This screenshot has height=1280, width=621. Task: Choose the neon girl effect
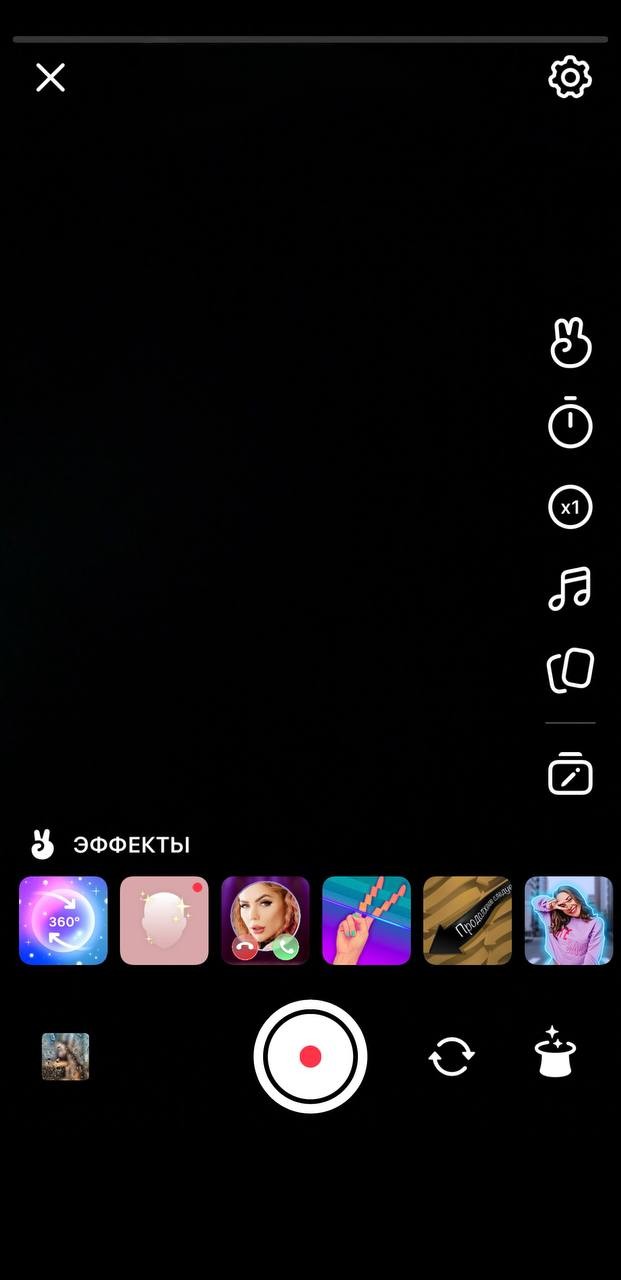[568, 920]
